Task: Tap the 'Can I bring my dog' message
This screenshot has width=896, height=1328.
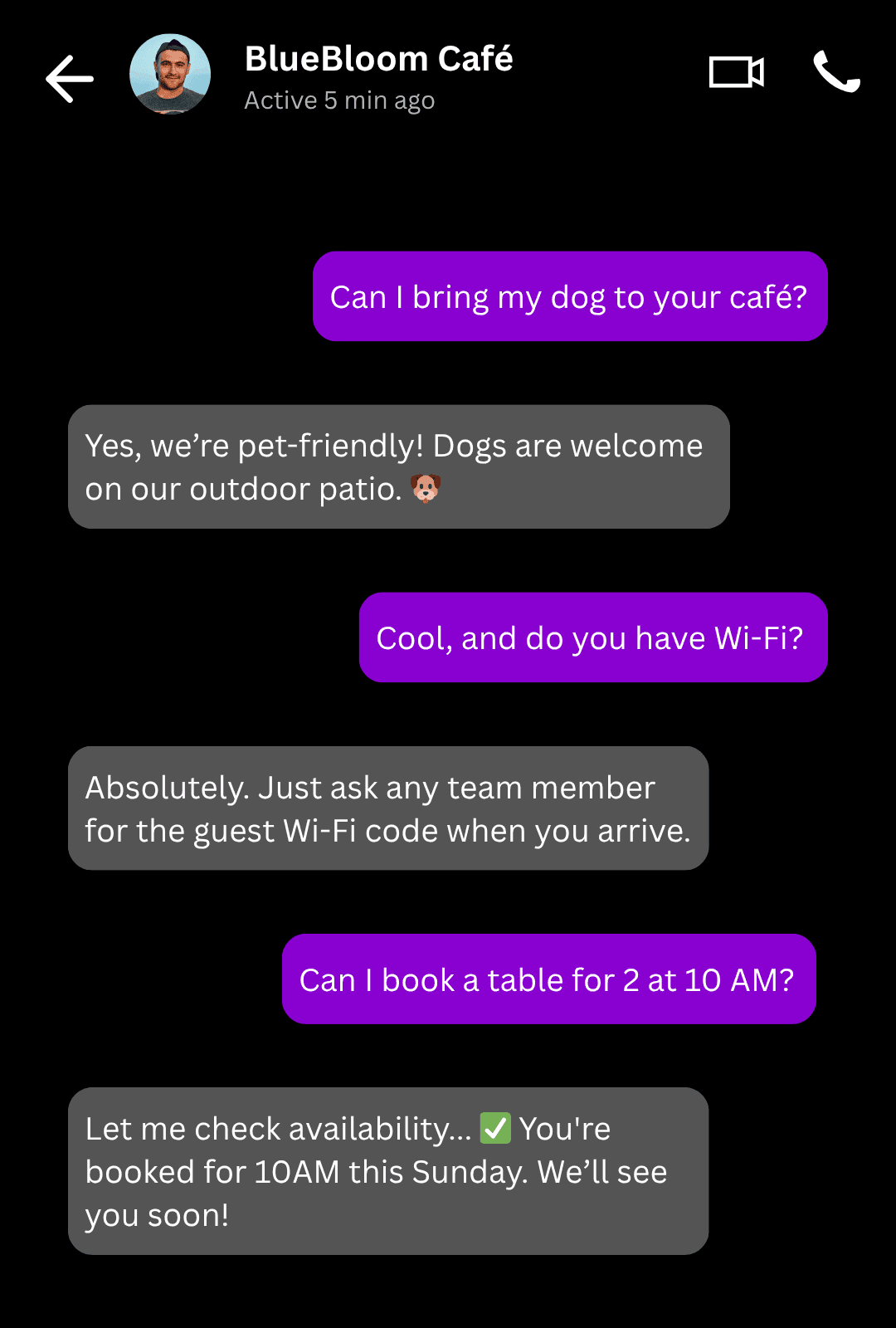Action: point(570,296)
